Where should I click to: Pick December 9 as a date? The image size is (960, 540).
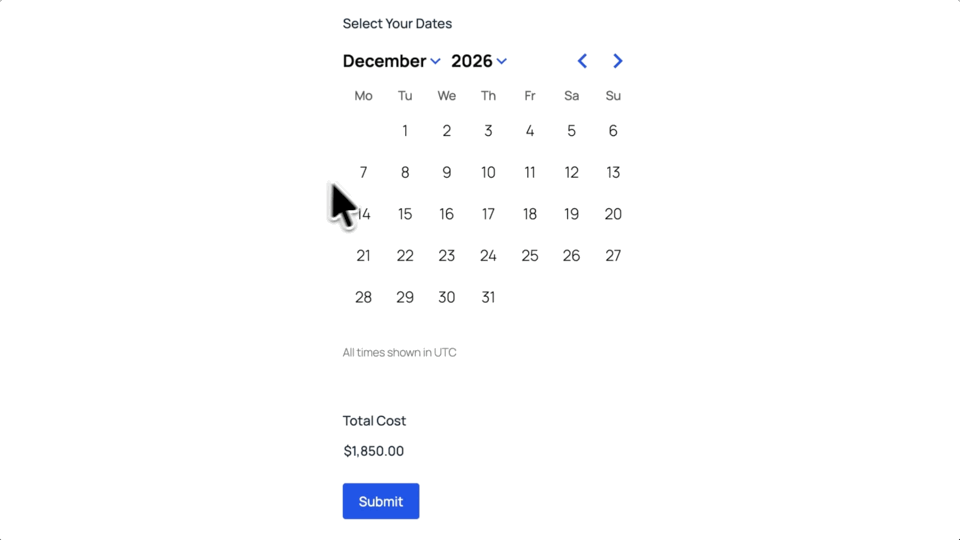coord(446,172)
